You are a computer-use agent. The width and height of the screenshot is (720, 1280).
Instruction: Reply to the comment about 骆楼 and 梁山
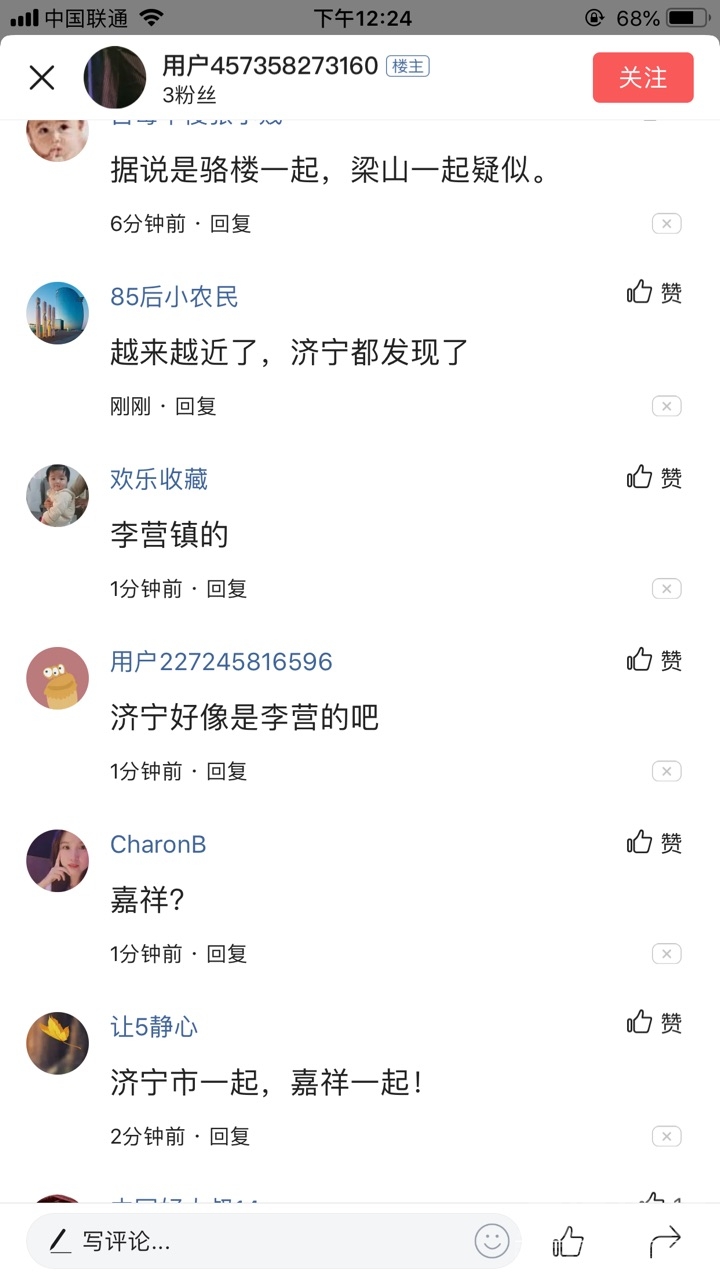[x=230, y=224]
